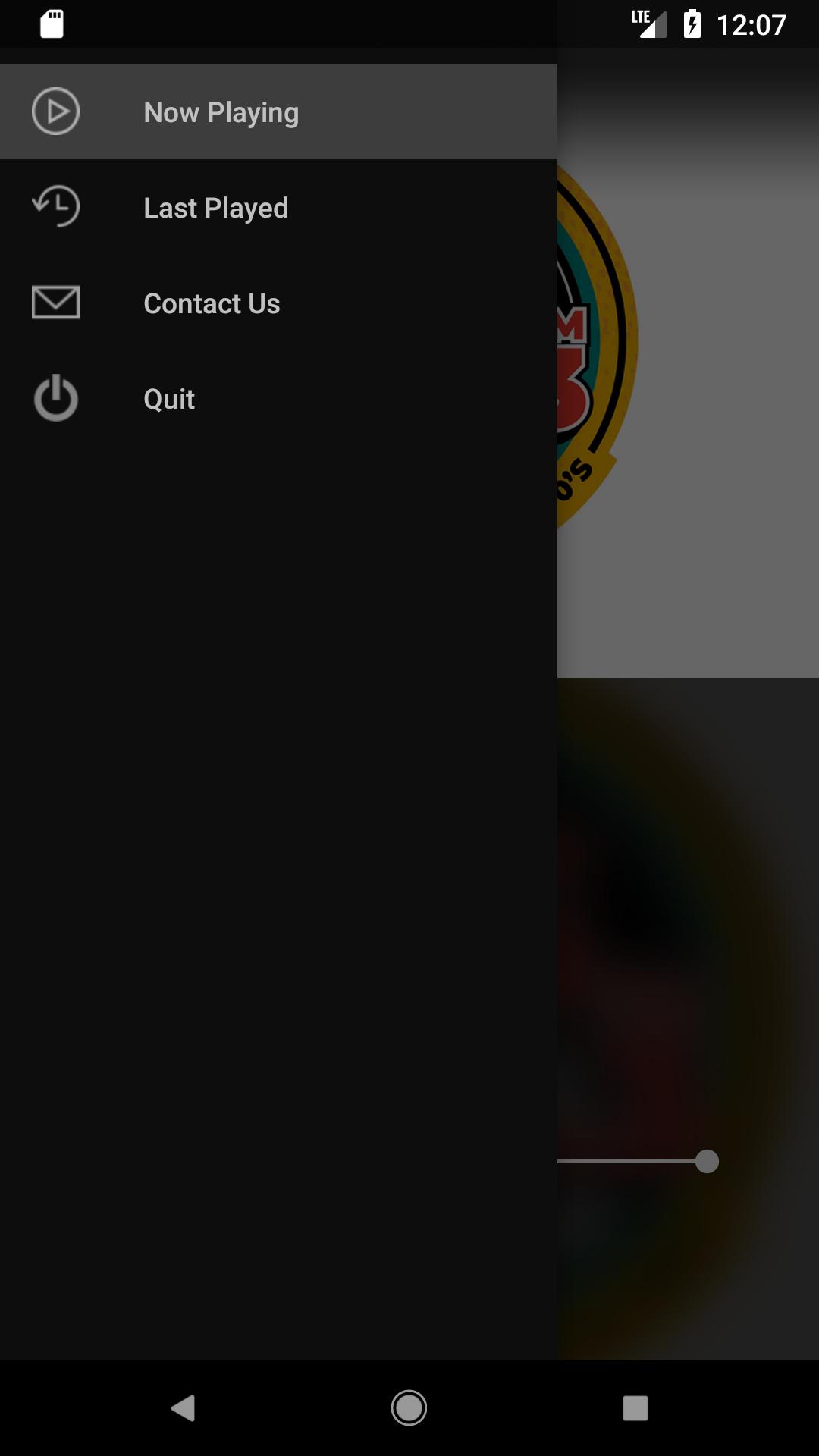Viewport: 819px width, 1456px height.
Task: Tap the volume slider handle
Action: [x=707, y=1161]
